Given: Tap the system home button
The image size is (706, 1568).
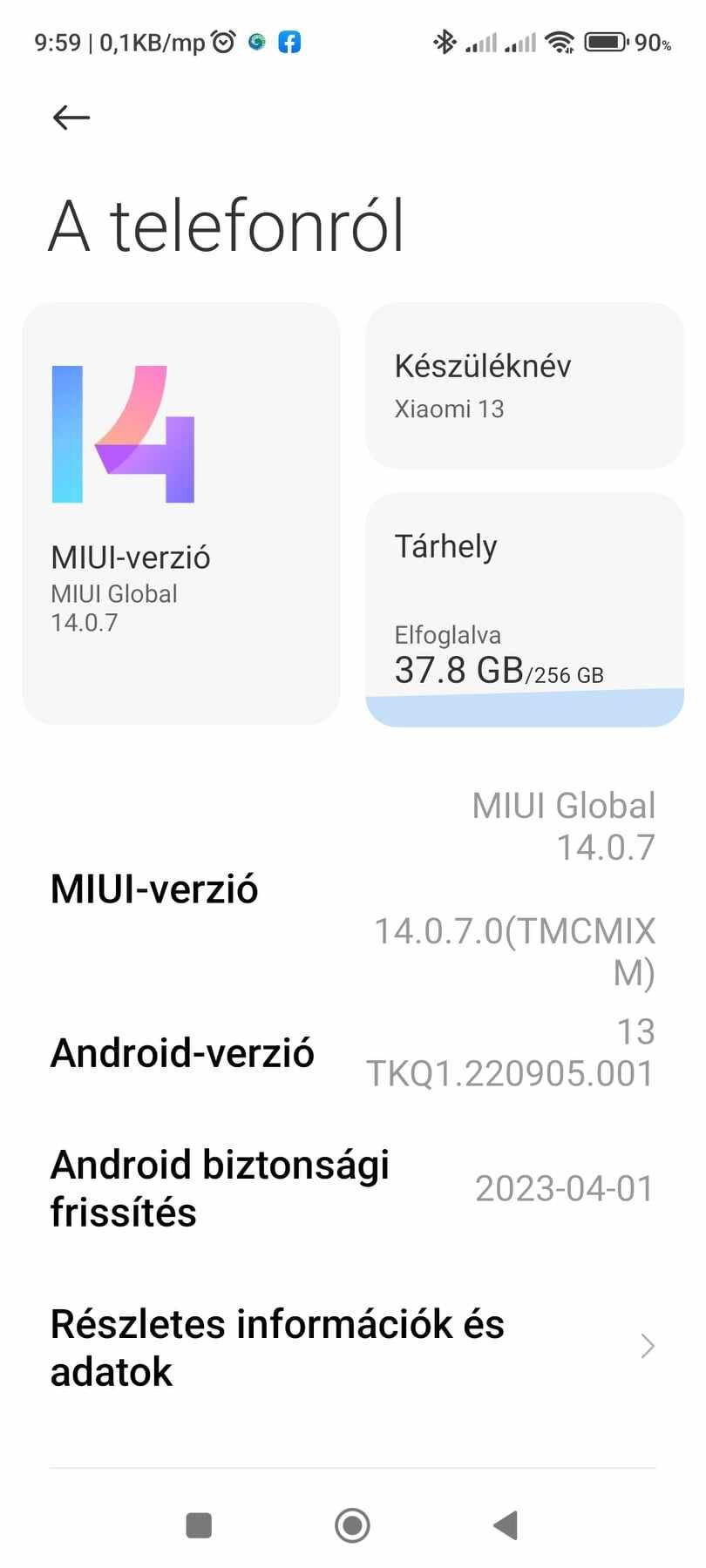Looking at the screenshot, I should [352, 1525].
